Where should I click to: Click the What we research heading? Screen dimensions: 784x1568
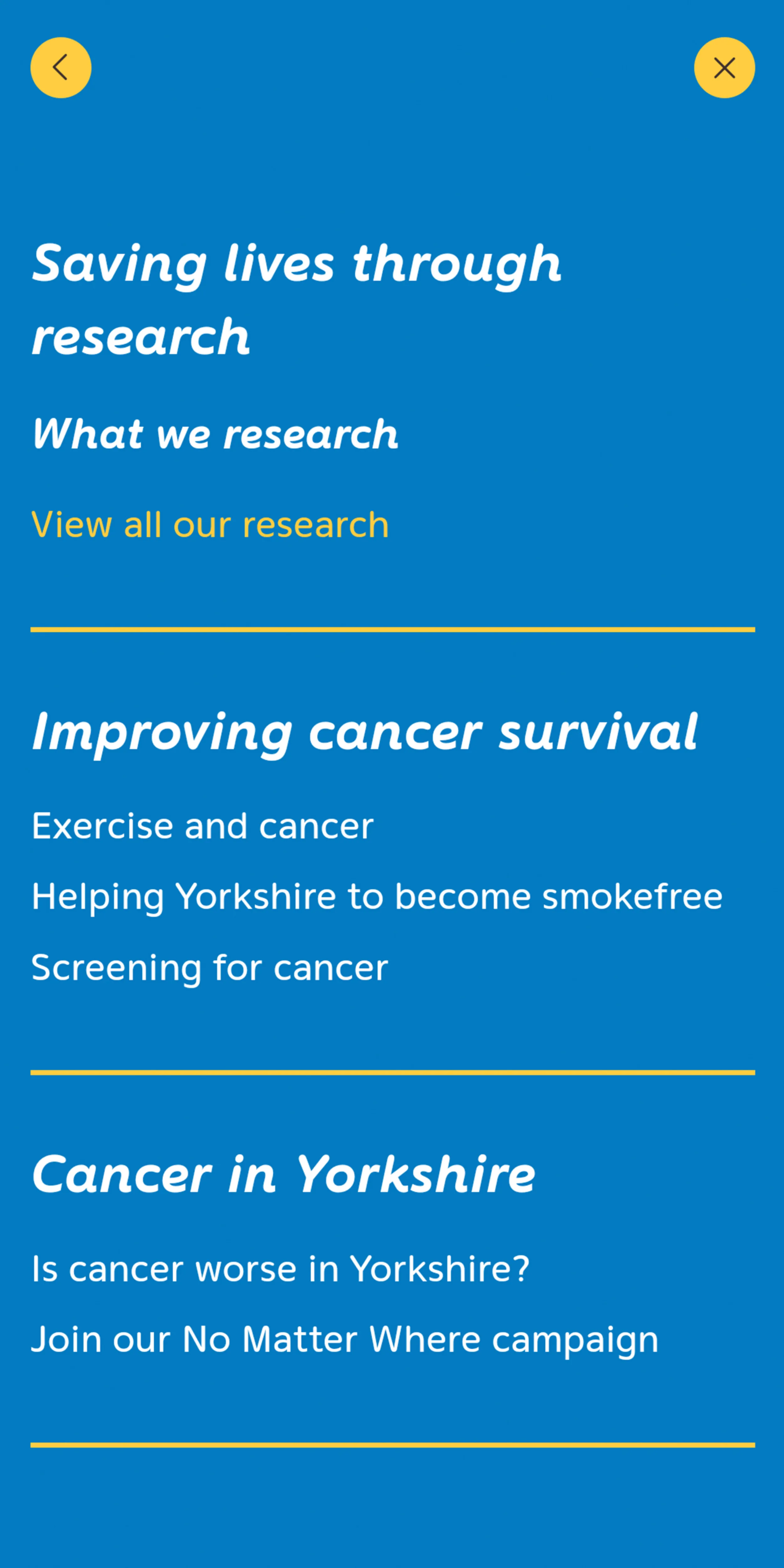pos(214,433)
